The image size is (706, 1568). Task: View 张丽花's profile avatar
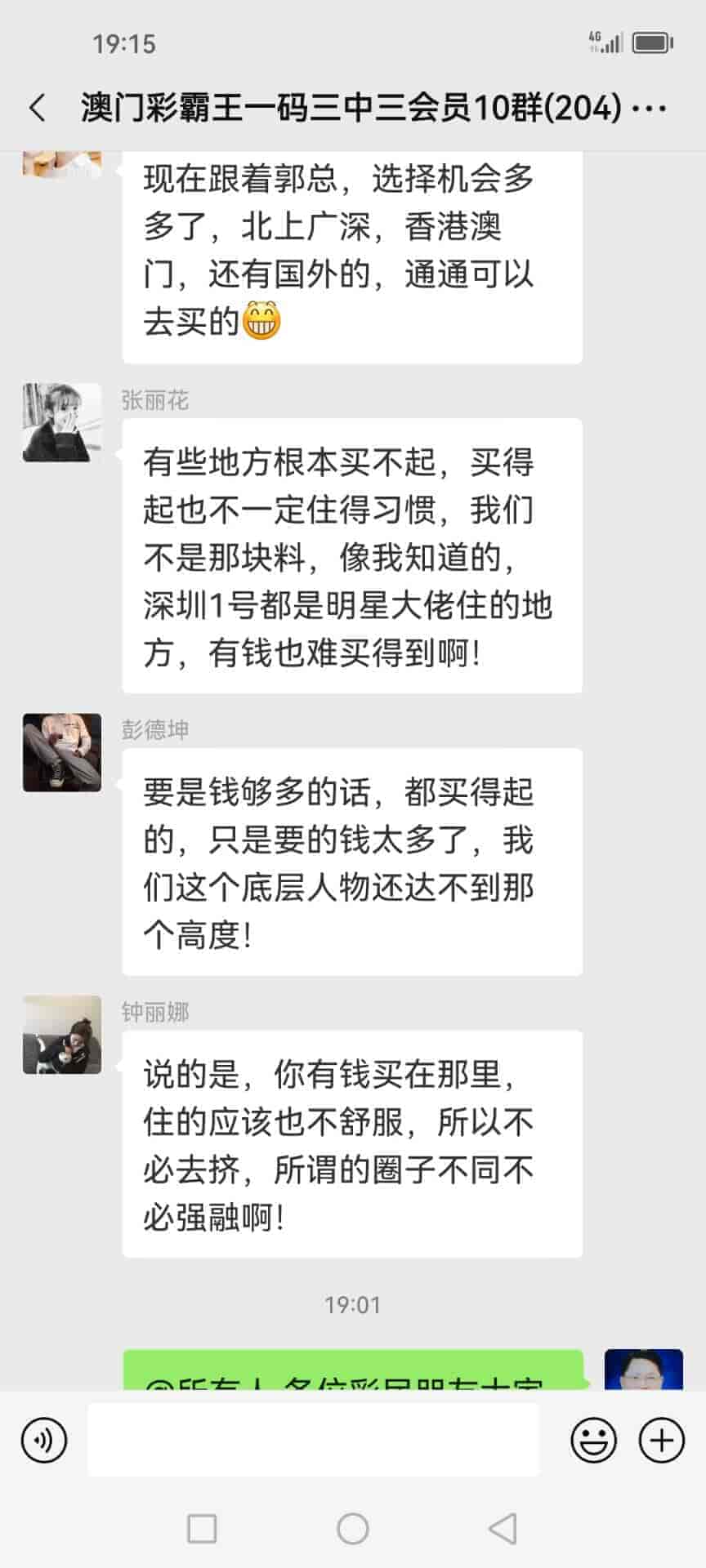tap(62, 423)
